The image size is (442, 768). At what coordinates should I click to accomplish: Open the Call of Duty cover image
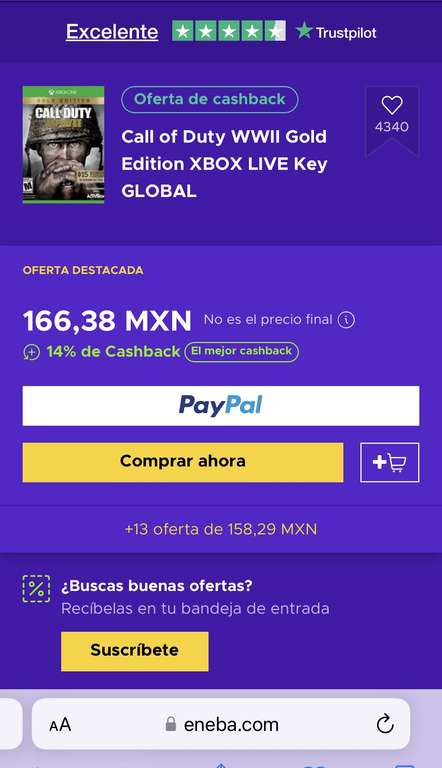[63, 144]
